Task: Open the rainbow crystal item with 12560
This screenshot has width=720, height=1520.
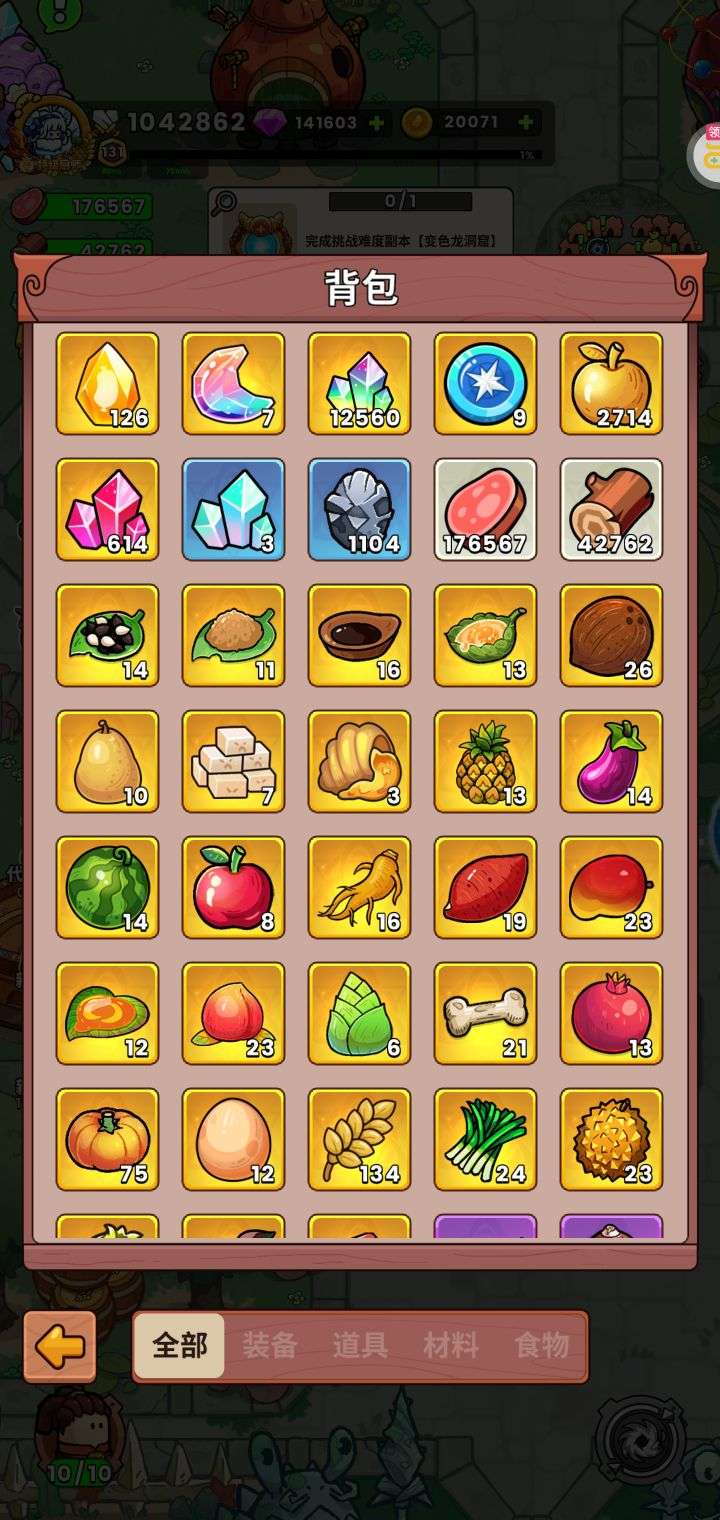Action: pyautogui.click(x=359, y=384)
